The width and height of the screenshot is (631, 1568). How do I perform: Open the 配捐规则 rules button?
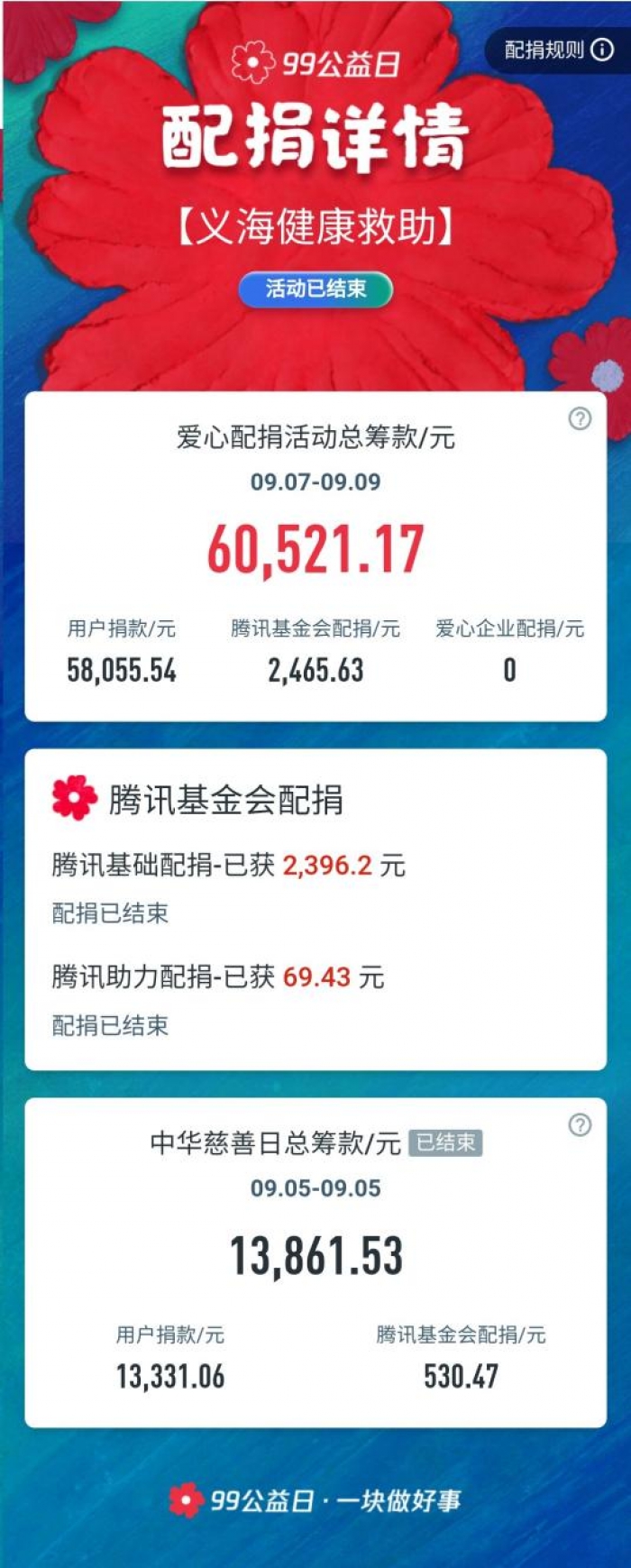[x=558, y=50]
